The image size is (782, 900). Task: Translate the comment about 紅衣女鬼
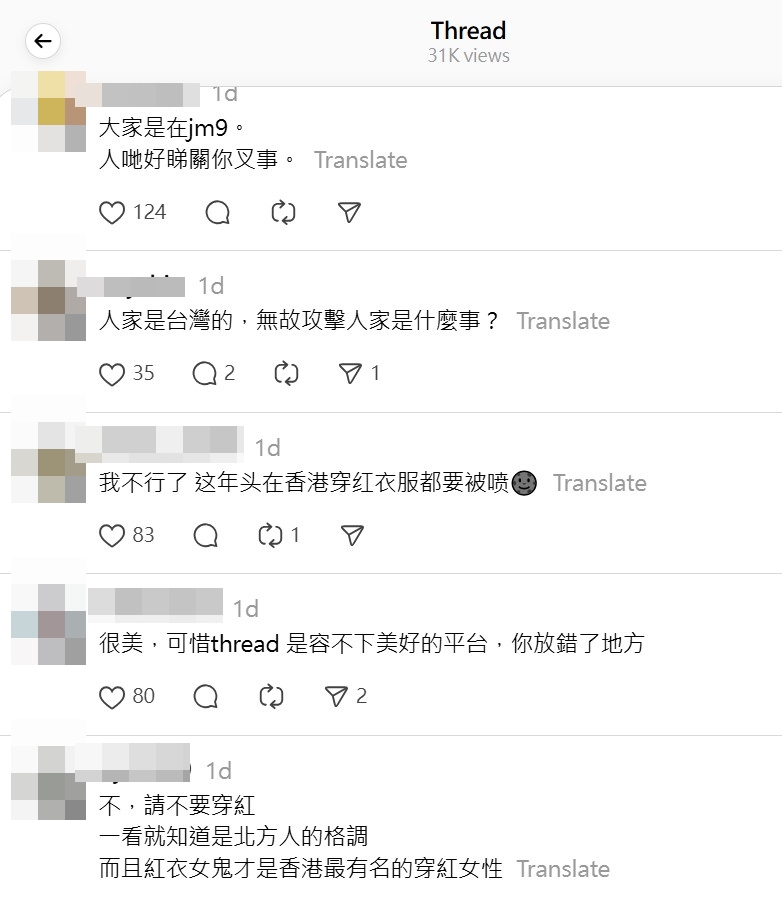pos(563,869)
